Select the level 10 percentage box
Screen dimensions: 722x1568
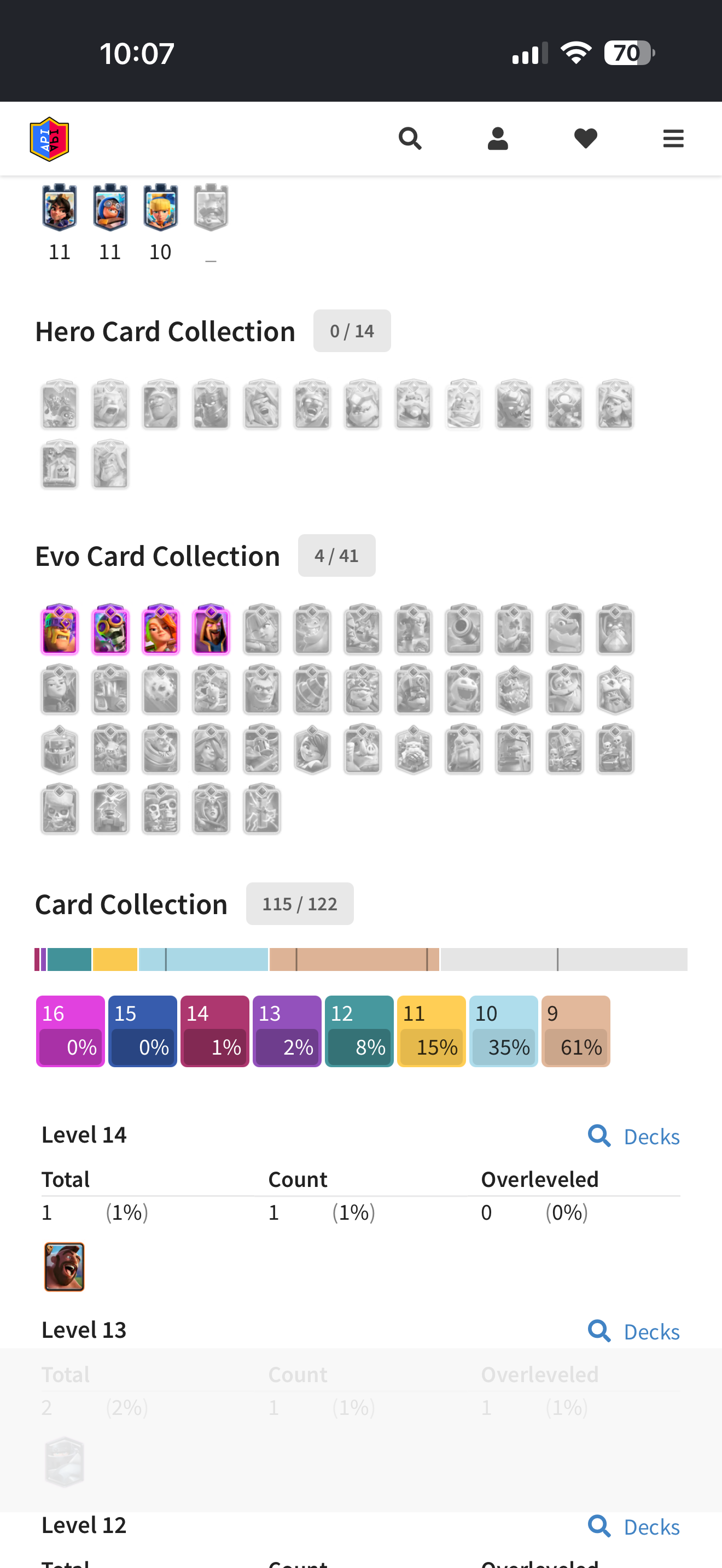point(503,1031)
